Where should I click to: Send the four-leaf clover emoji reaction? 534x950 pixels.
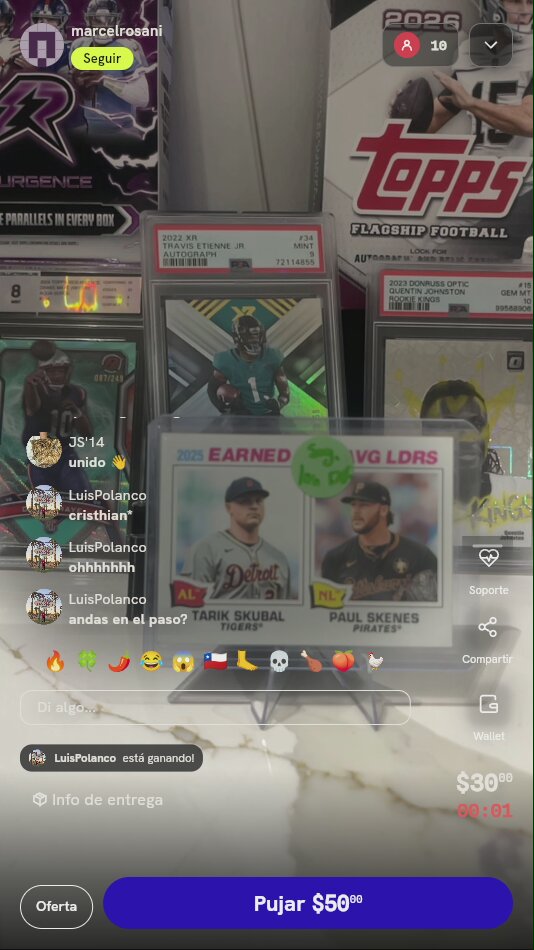click(87, 662)
